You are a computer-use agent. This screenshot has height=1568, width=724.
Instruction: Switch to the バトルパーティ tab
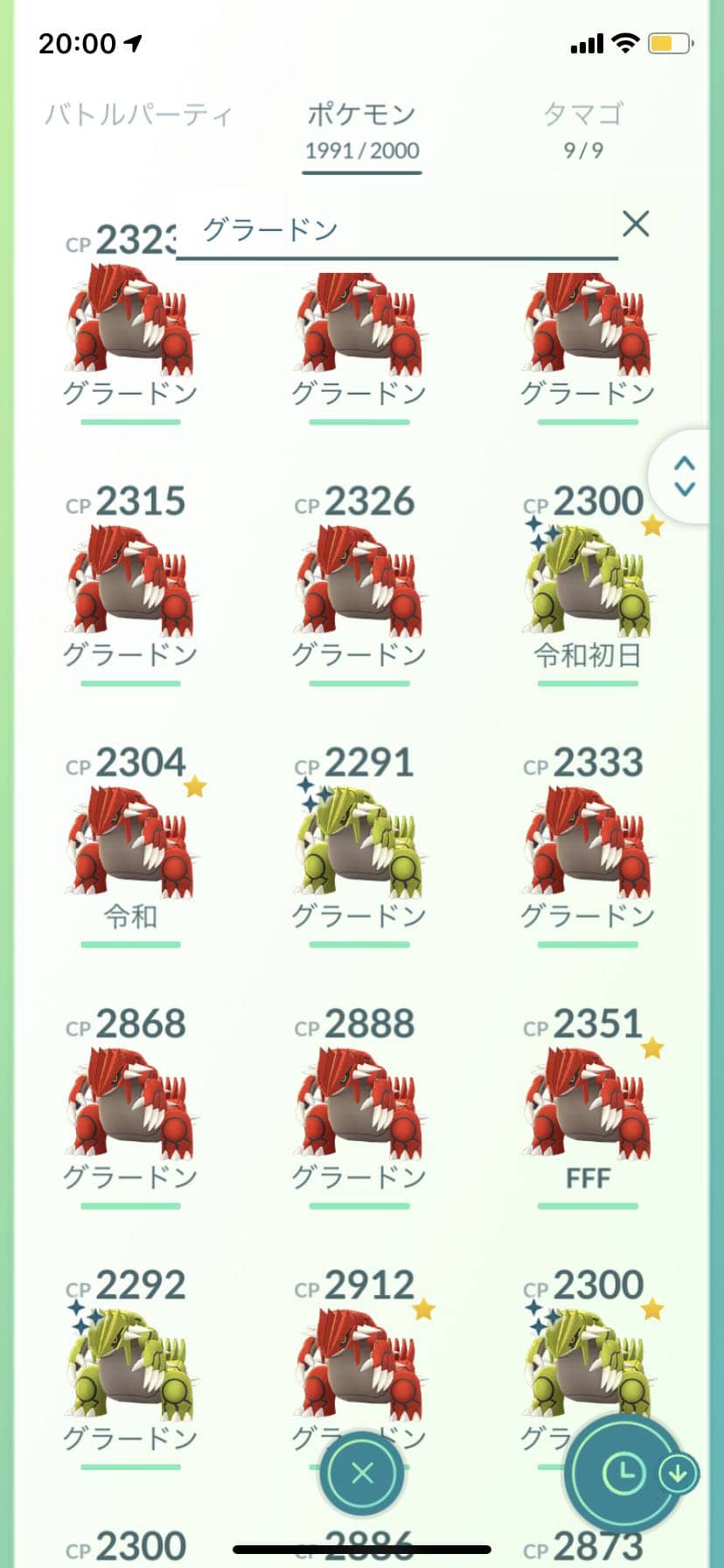point(137,114)
